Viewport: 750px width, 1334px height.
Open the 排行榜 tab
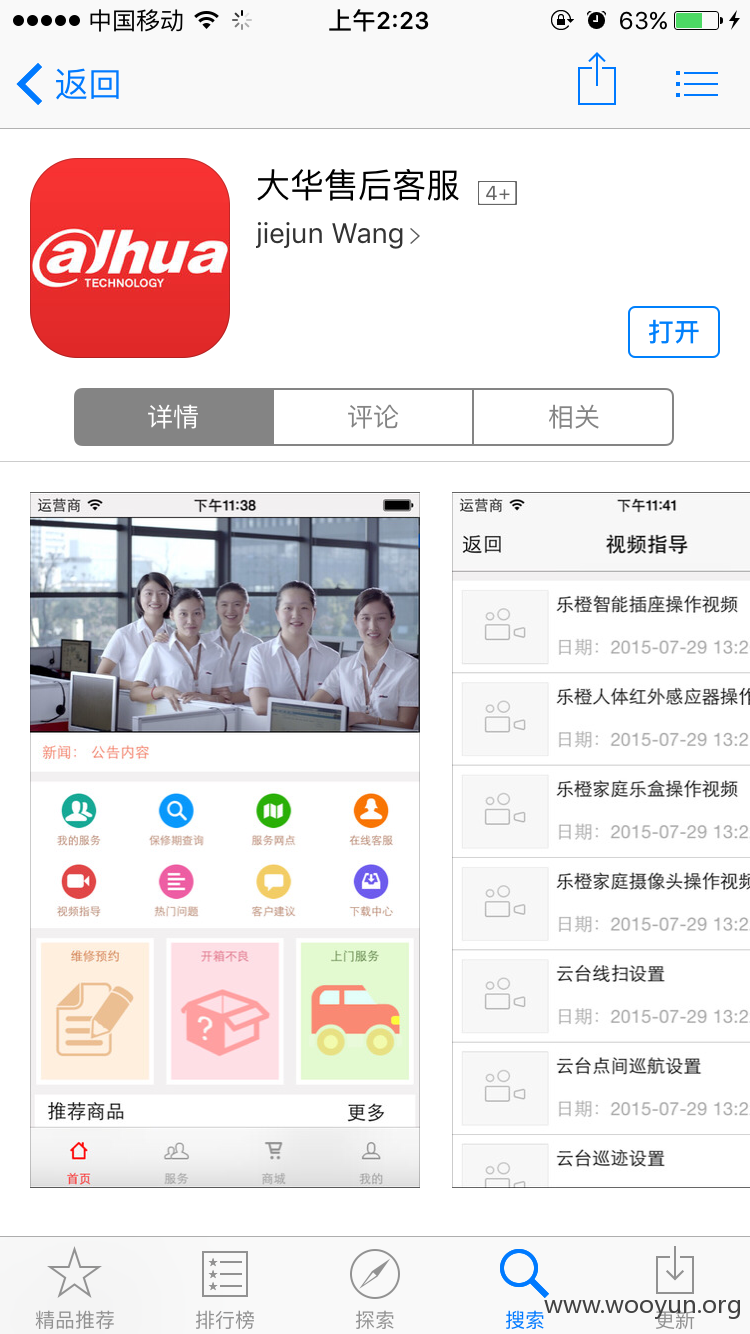[x=225, y=1288]
